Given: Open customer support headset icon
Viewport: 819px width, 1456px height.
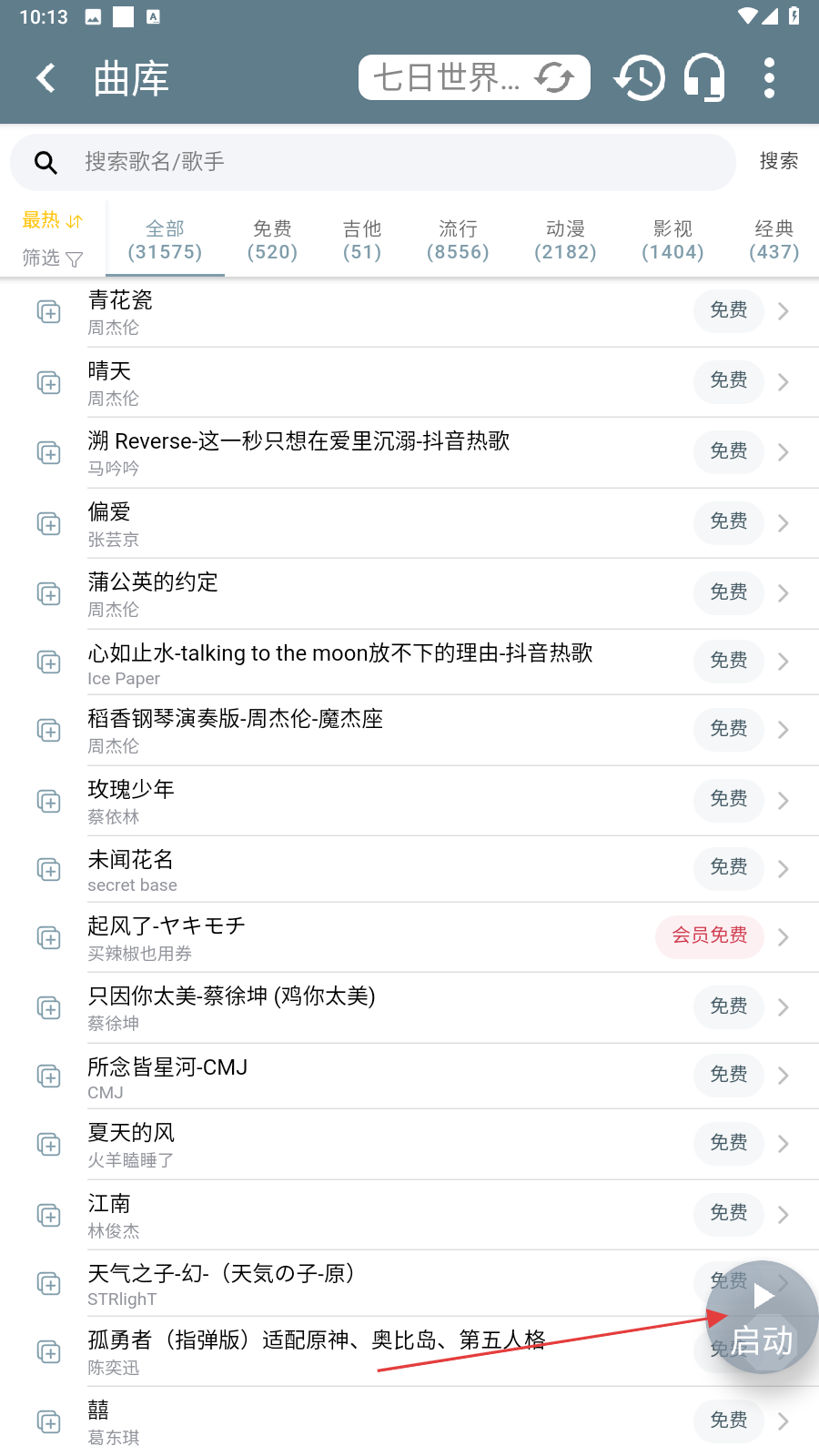Looking at the screenshot, I should [x=704, y=77].
